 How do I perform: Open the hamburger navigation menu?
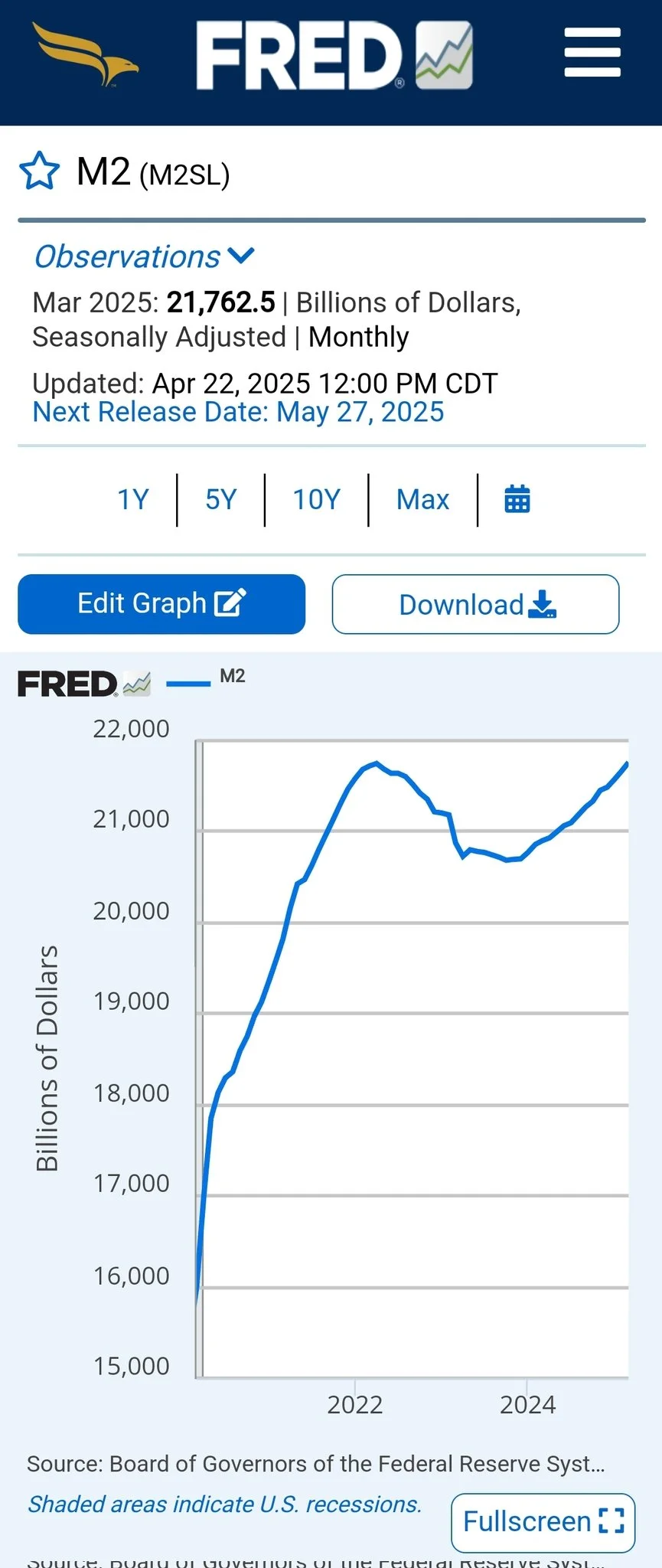coord(592,53)
